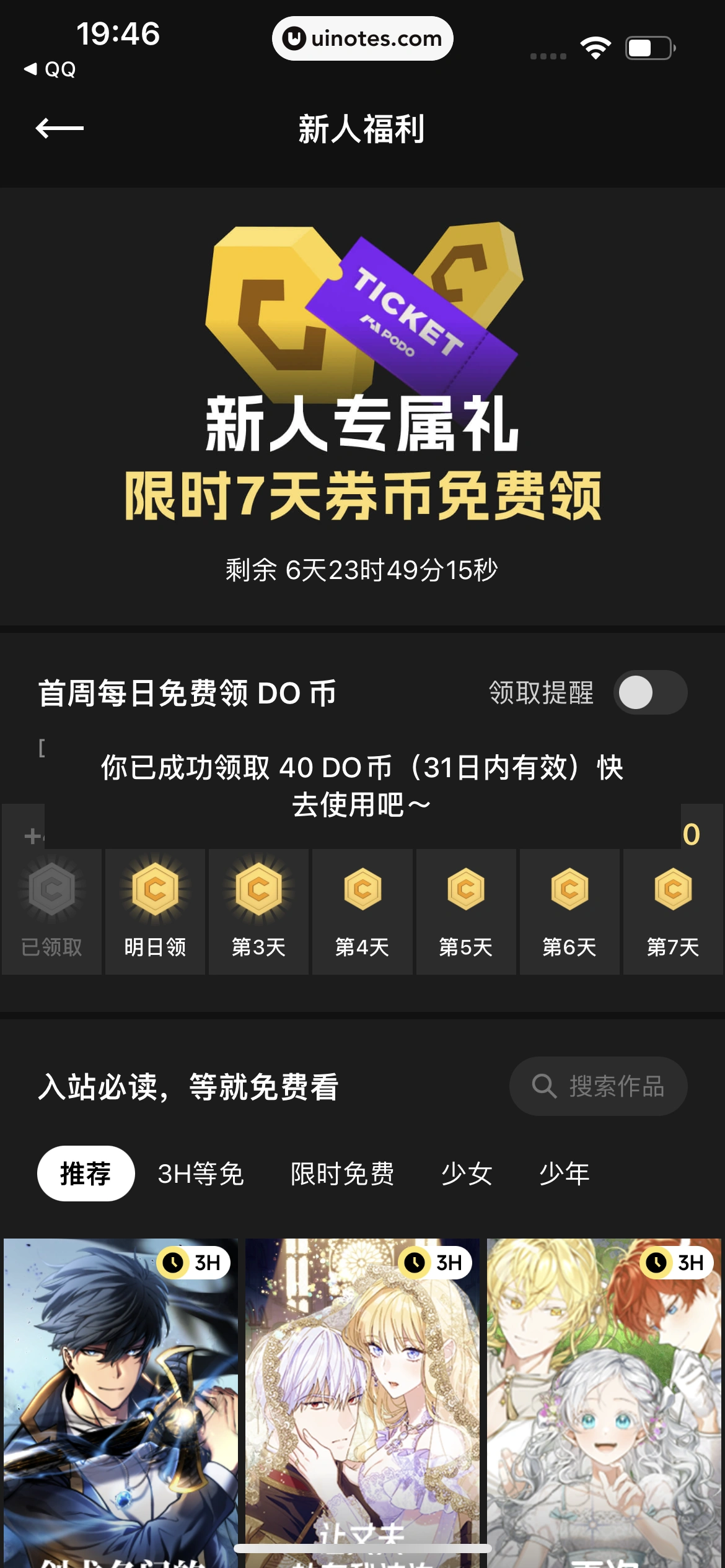Switch to the 少年 tab

tap(564, 1174)
